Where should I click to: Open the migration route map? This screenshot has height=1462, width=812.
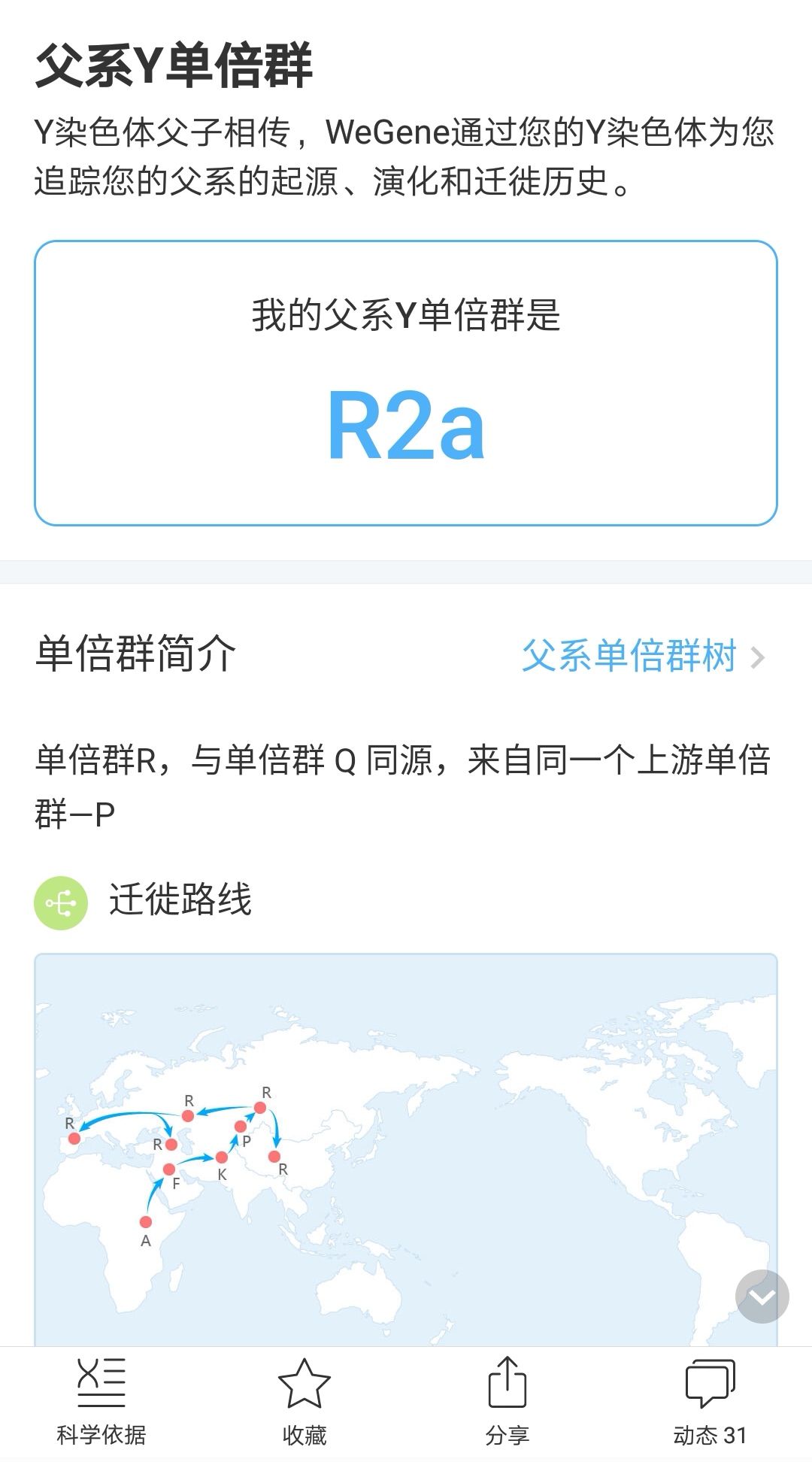point(406,1150)
